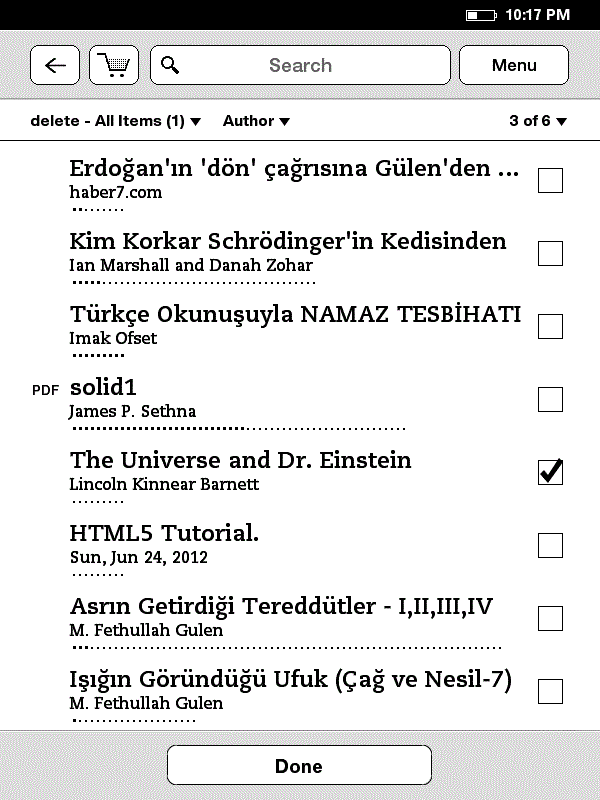This screenshot has height=800, width=600.
Task: Uncheck 'The Universe and Dr. Einstein'
Action: [x=550, y=472]
